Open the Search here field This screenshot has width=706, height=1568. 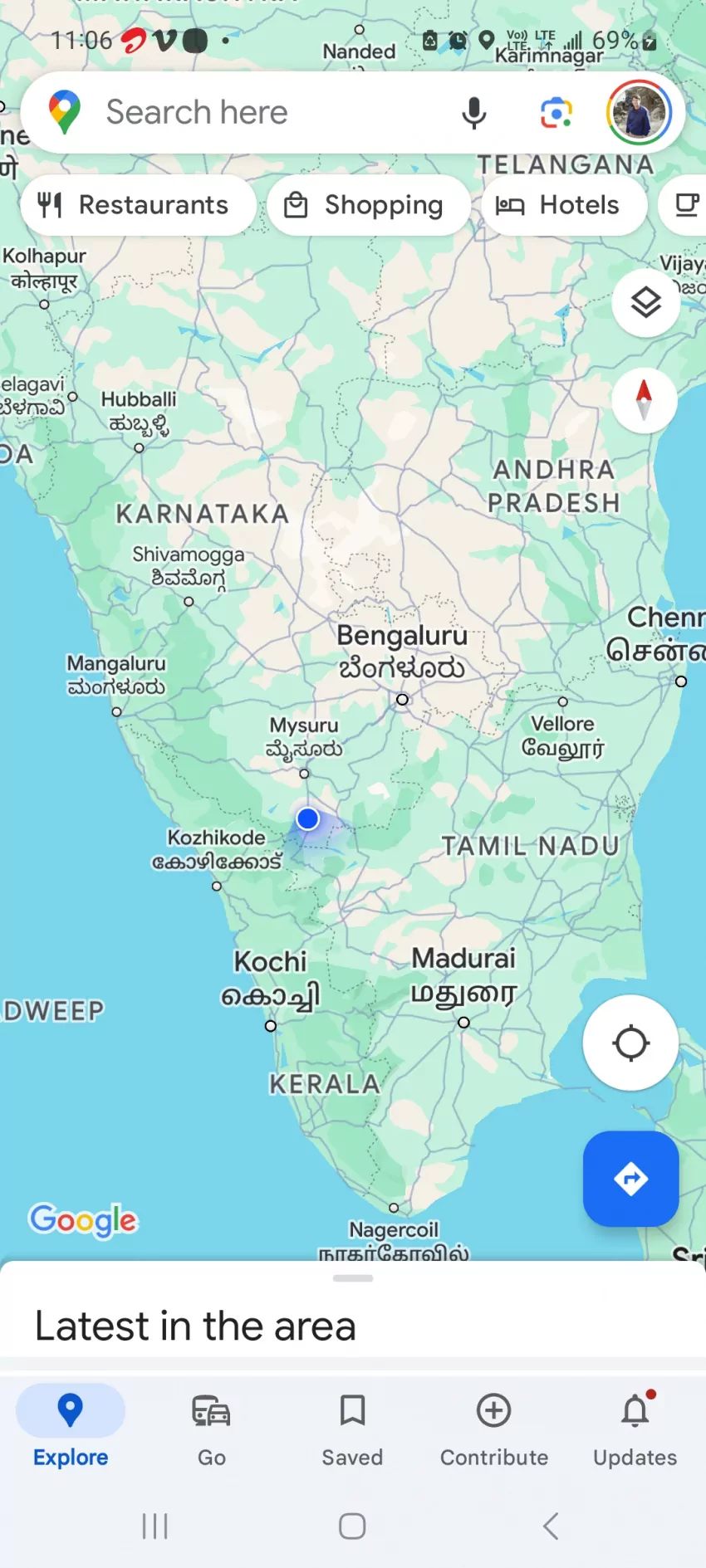pos(249,112)
